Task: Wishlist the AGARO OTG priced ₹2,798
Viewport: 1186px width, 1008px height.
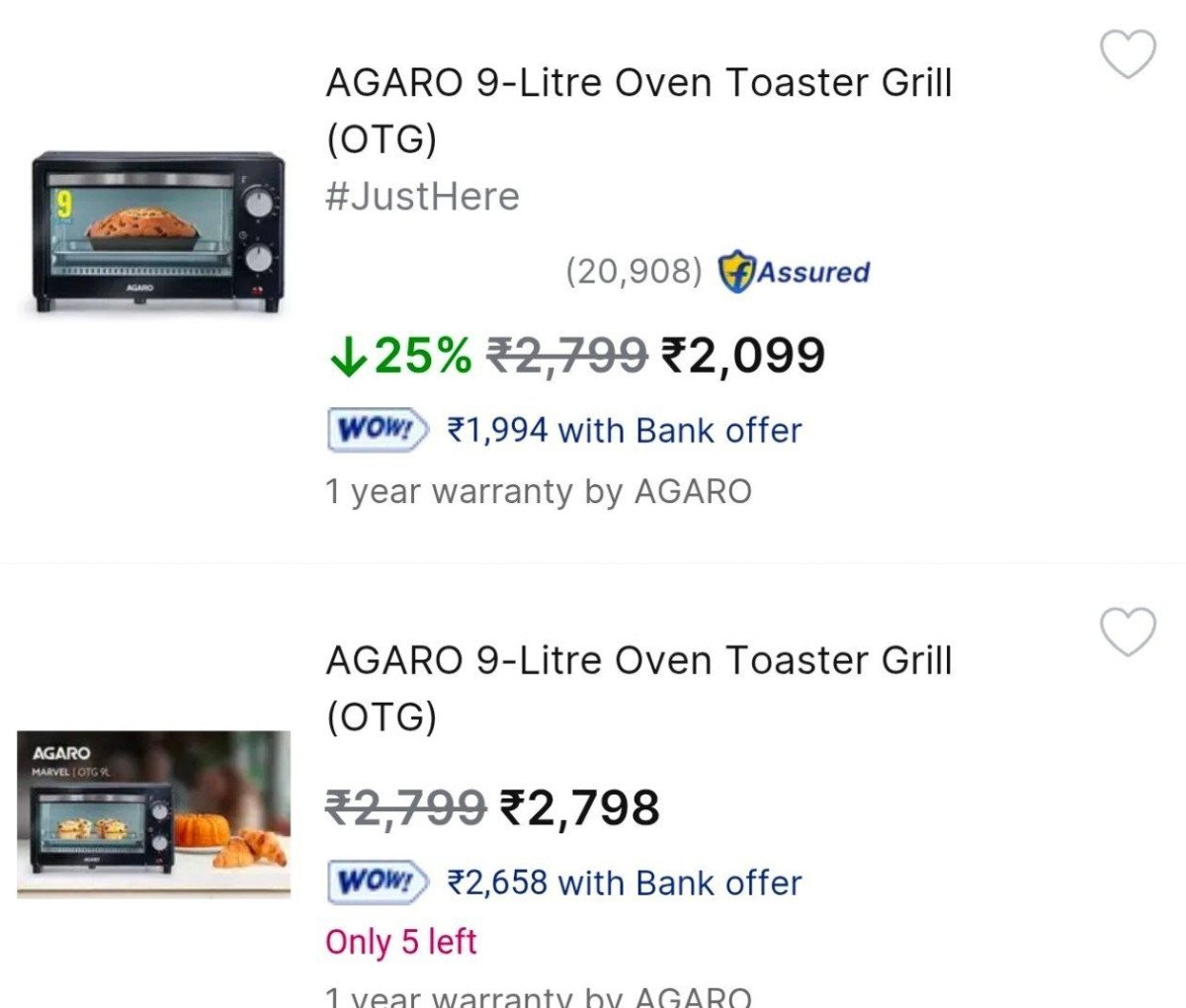Action: 1128,632
